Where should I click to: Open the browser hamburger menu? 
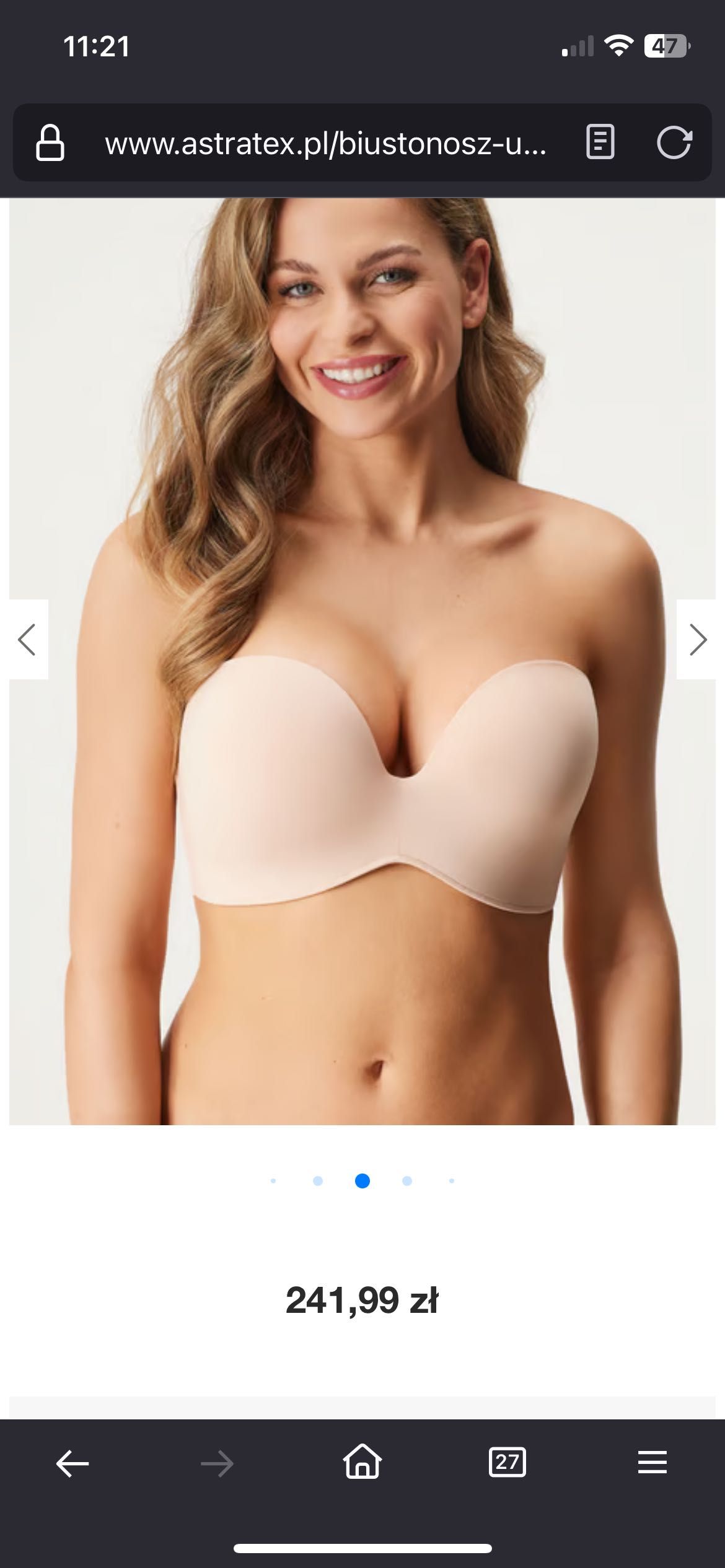(652, 1463)
